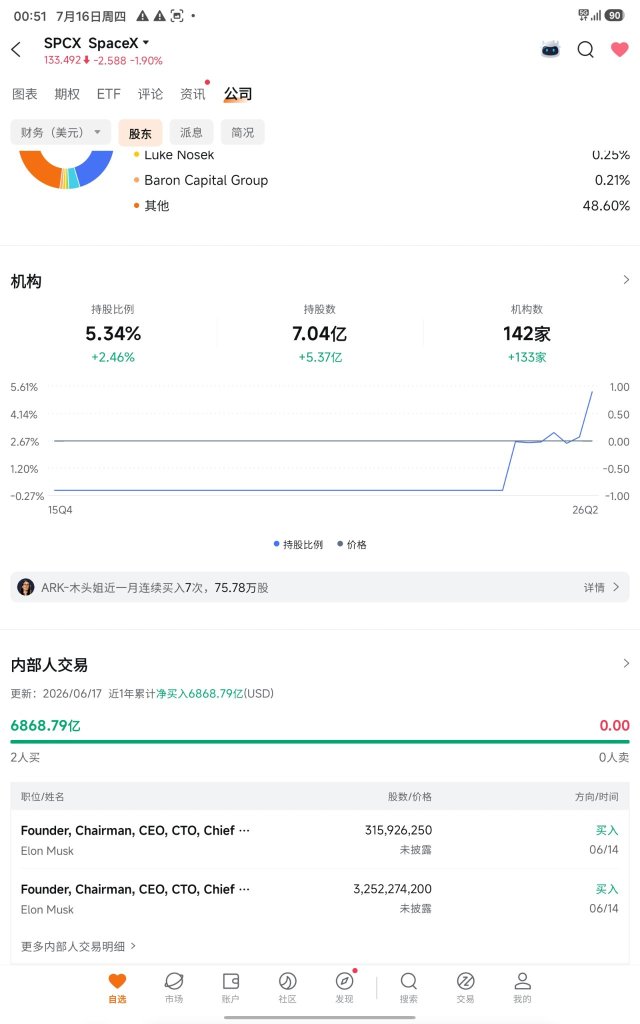Open the AI robot assistant icon
This screenshot has height=1024, width=640.
[551, 49]
